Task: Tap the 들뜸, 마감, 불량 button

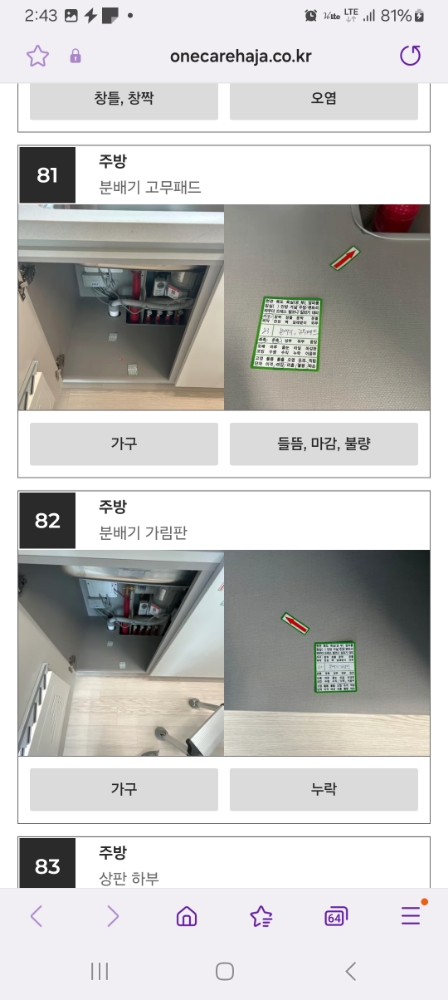Action: (x=324, y=444)
